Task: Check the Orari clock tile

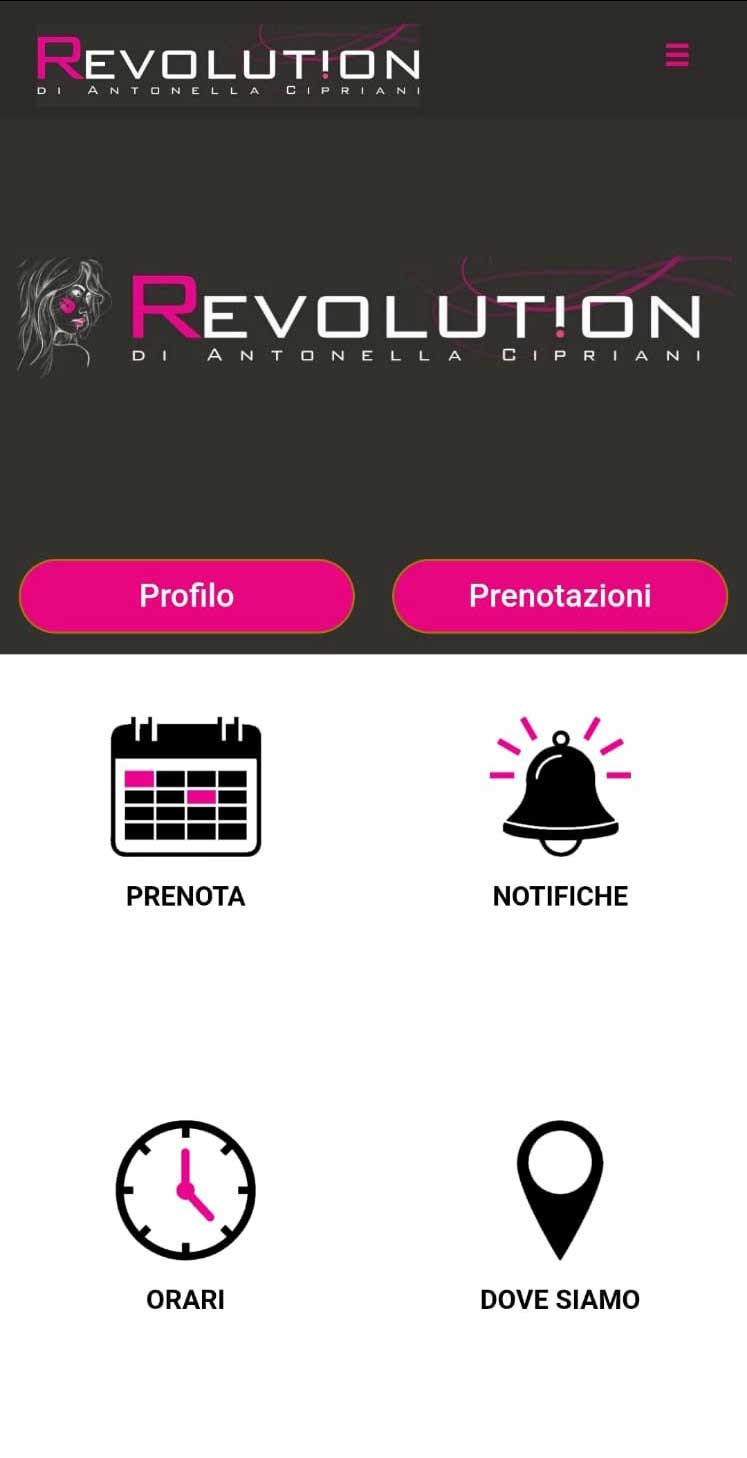Action: click(186, 1215)
